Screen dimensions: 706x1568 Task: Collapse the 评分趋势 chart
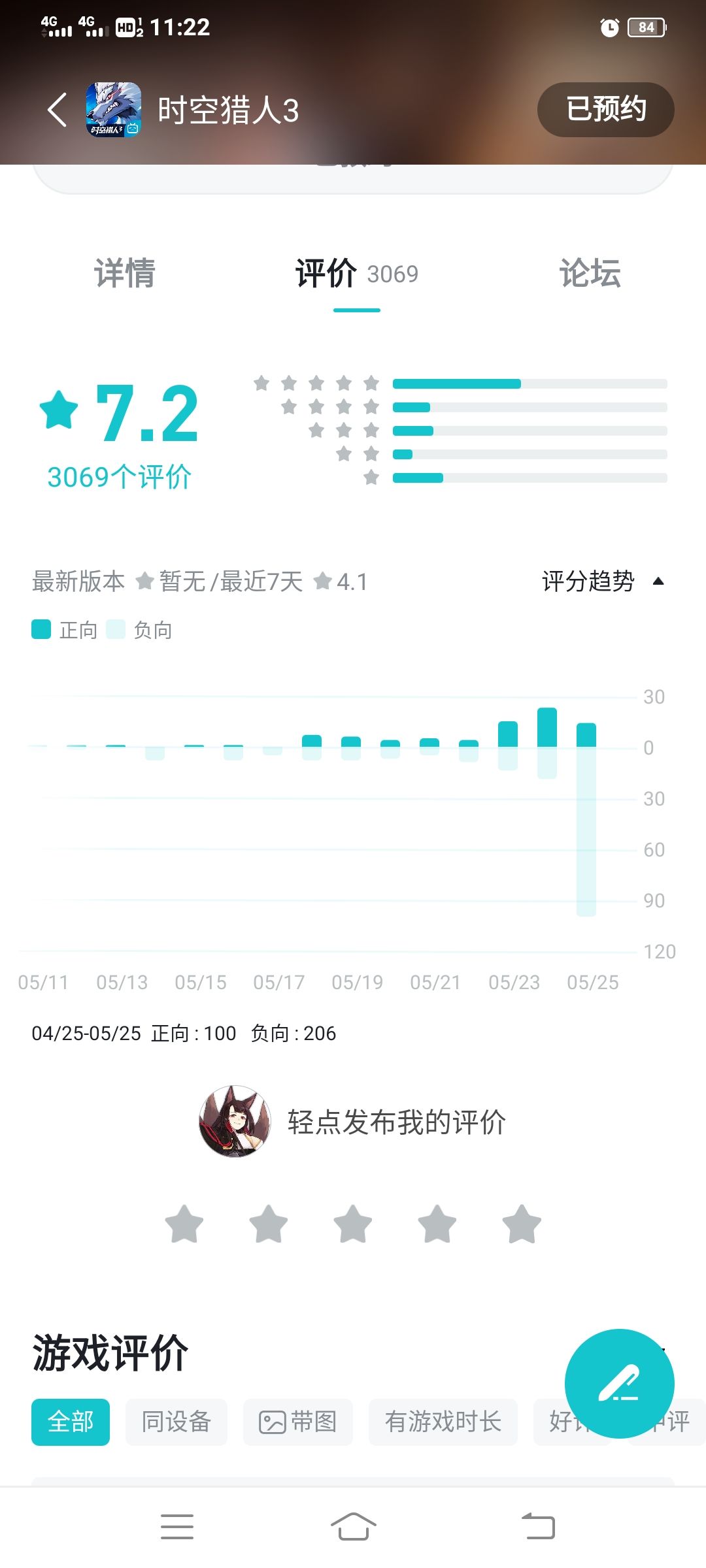point(603,581)
